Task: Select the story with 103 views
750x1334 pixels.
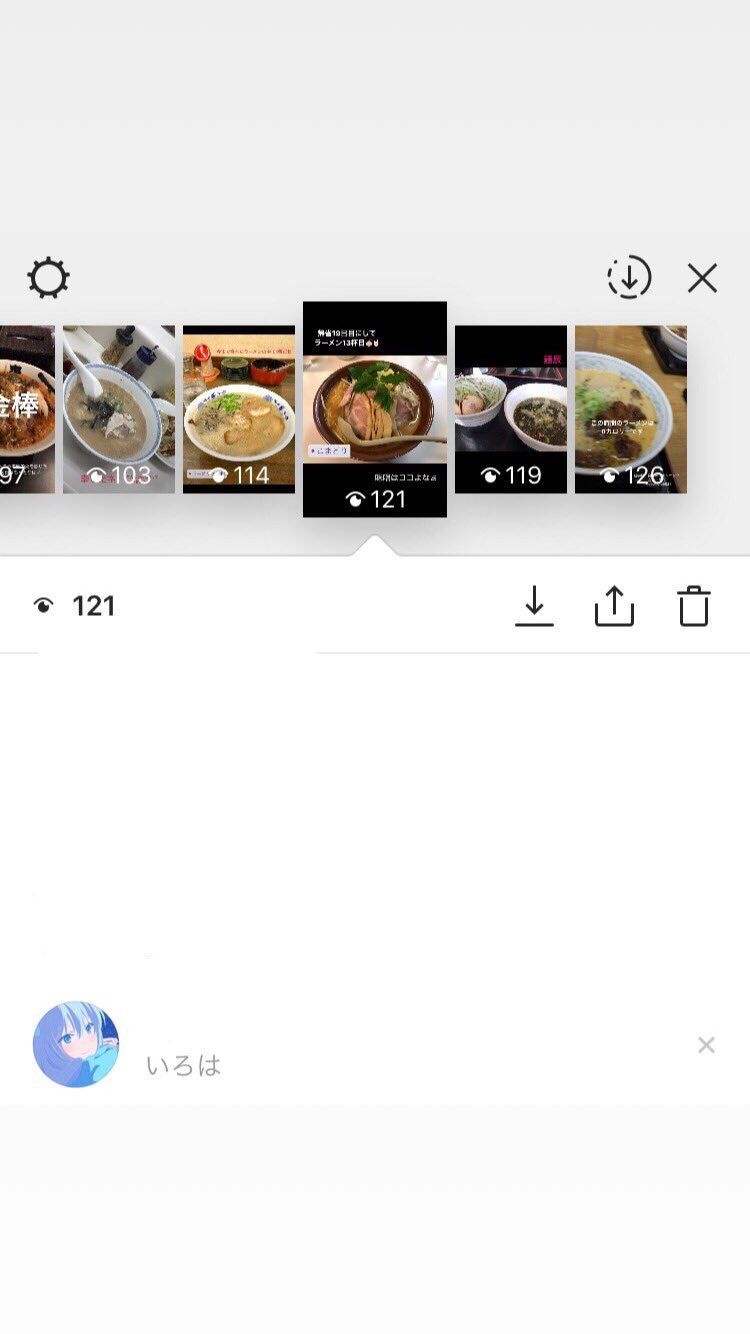Action: pyautogui.click(x=119, y=408)
